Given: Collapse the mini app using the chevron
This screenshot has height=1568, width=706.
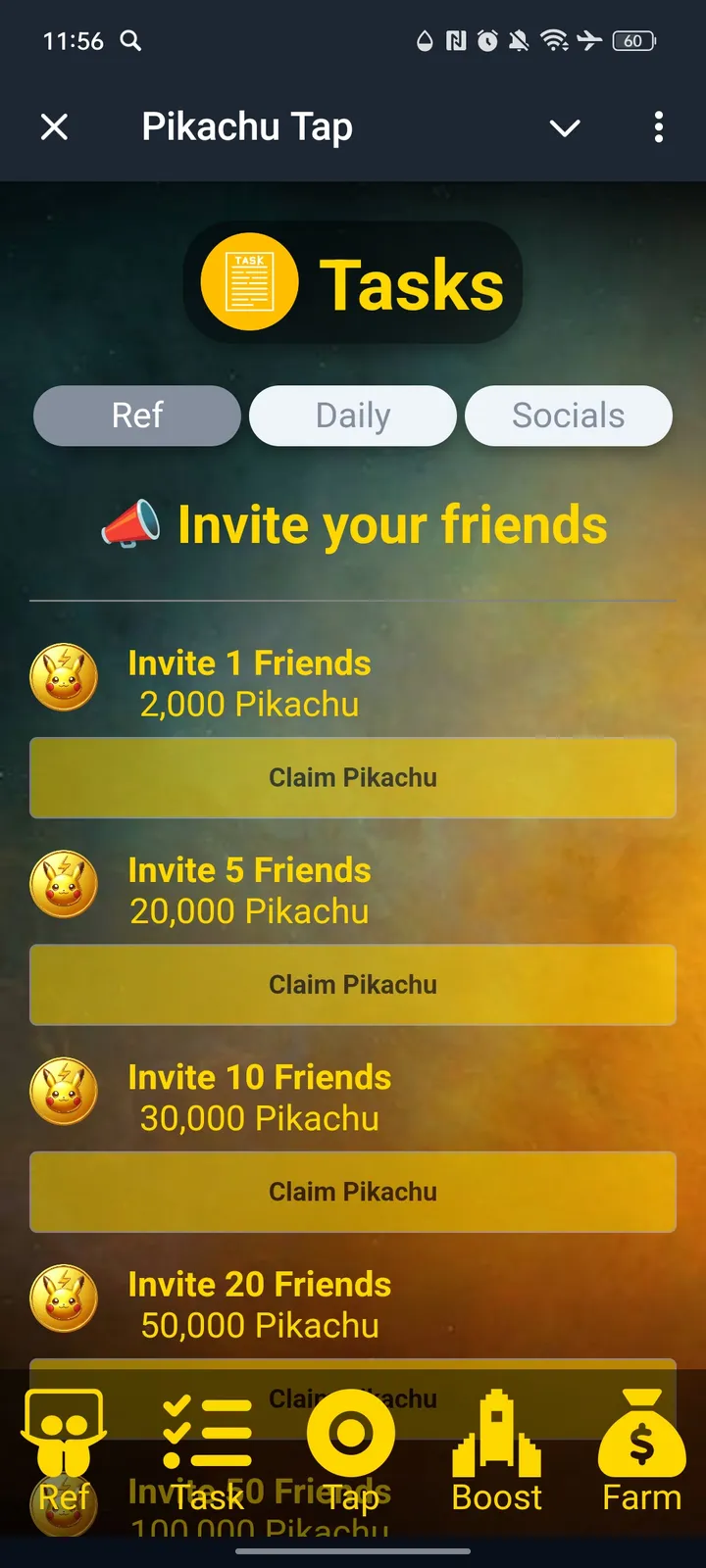Looking at the screenshot, I should point(565,127).
